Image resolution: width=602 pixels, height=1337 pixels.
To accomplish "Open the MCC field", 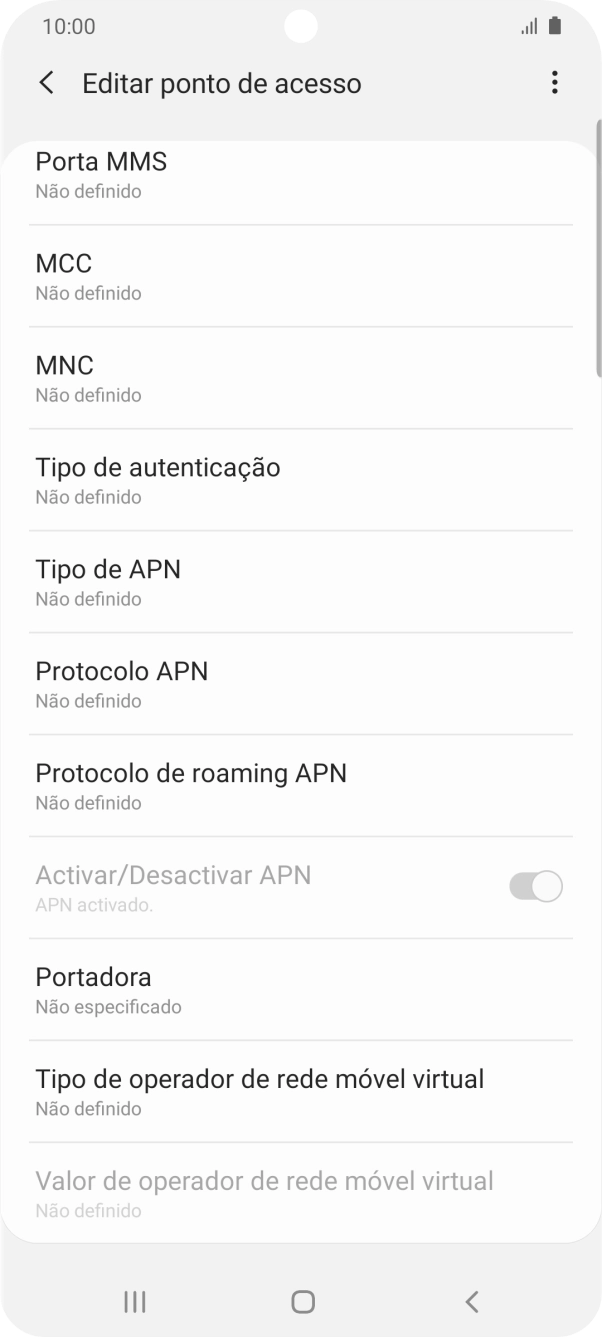I will click(300, 277).
